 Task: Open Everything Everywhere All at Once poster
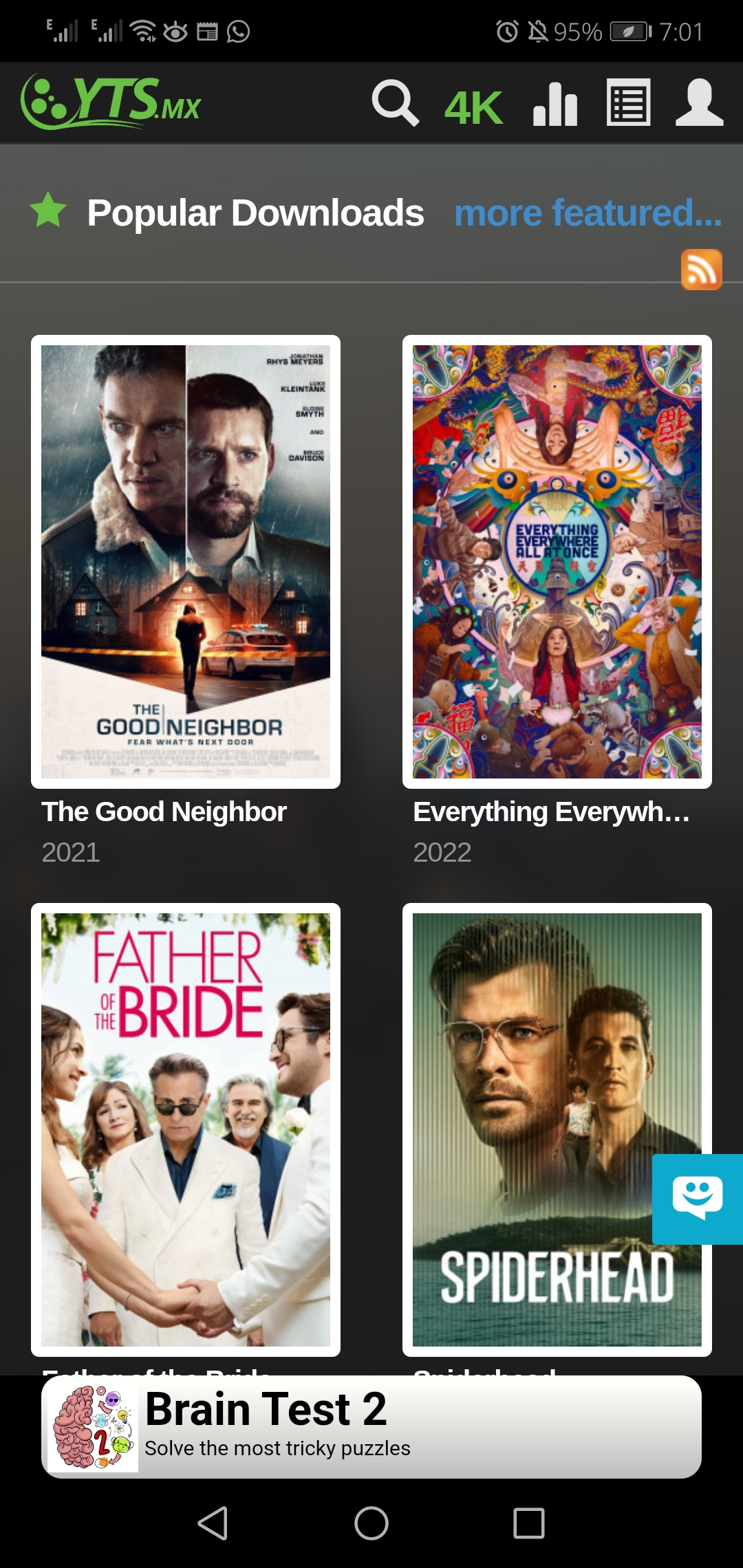[557, 561]
